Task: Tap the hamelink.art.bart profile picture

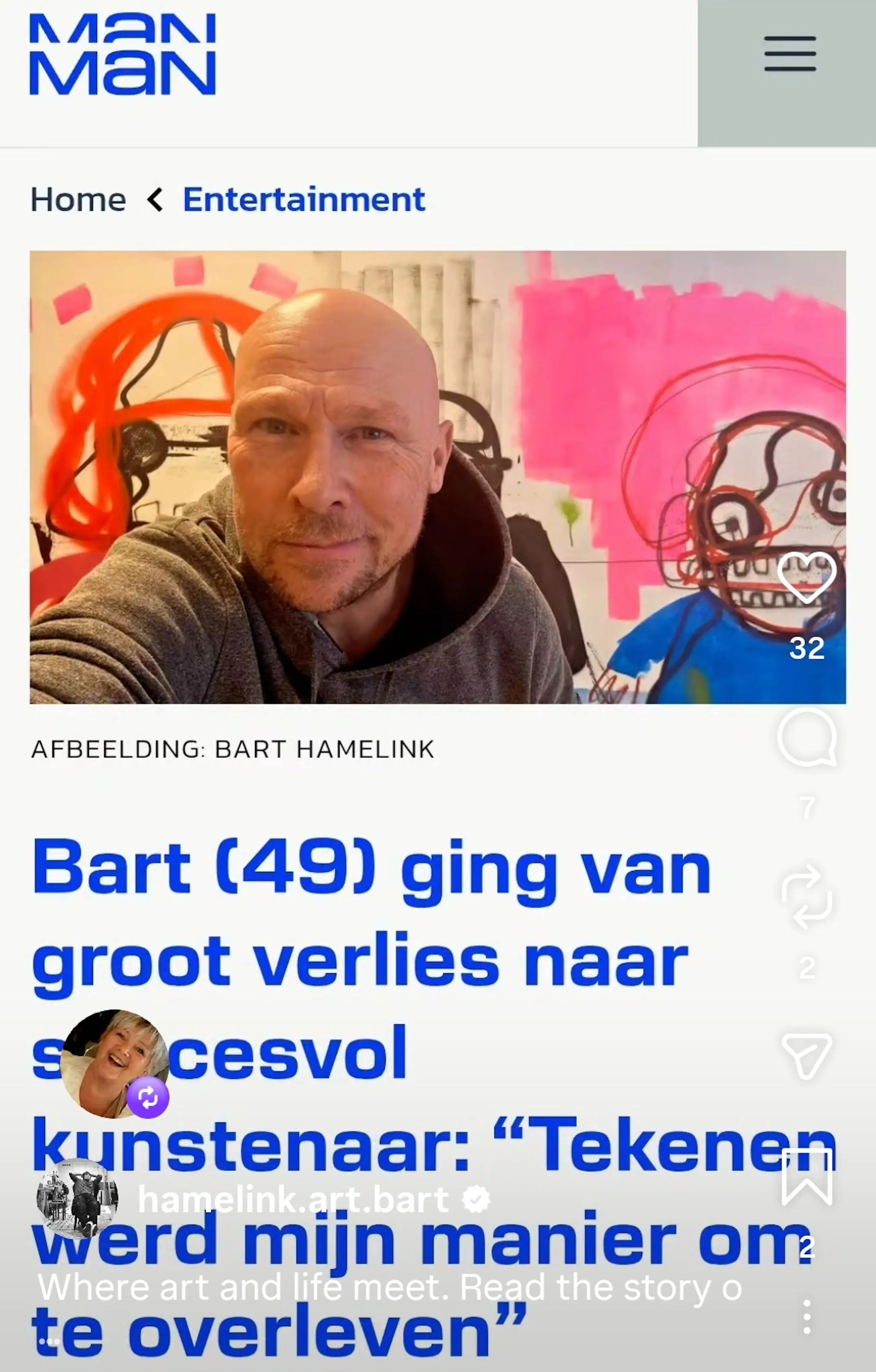Action: [x=77, y=1199]
